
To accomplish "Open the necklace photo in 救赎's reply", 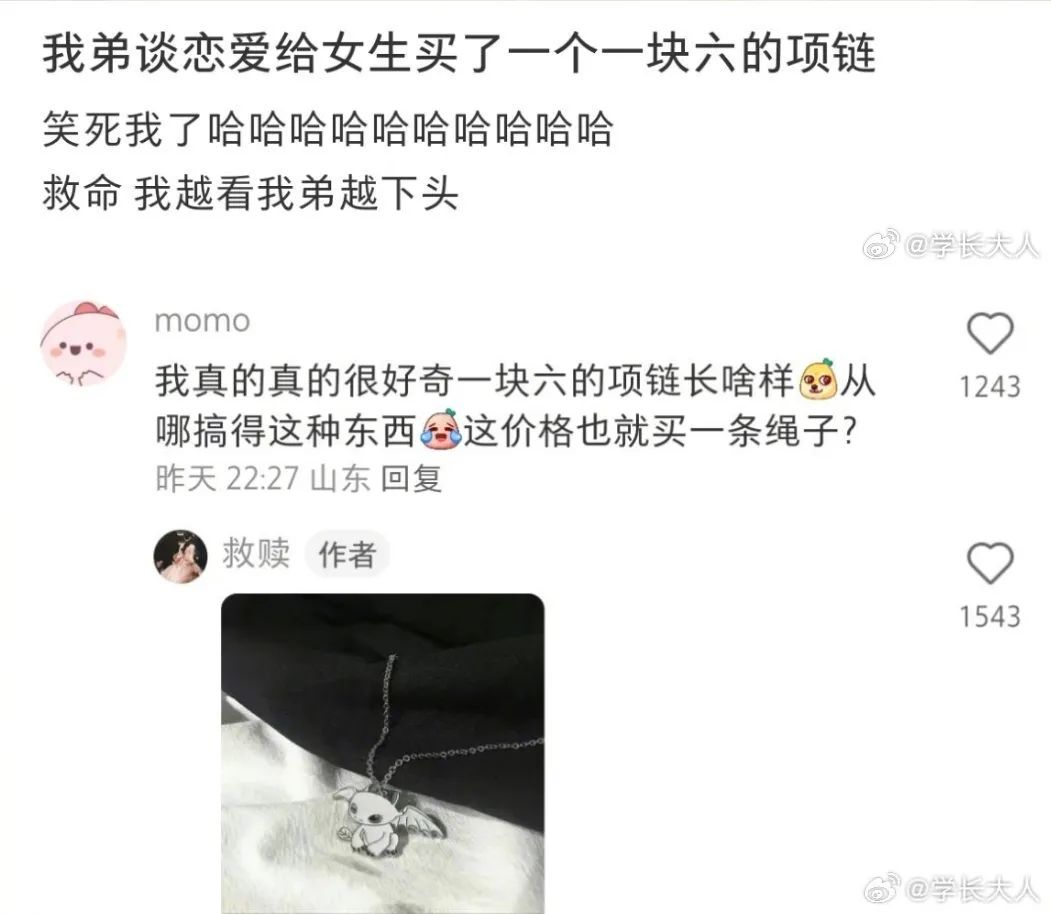I will click(383, 752).
